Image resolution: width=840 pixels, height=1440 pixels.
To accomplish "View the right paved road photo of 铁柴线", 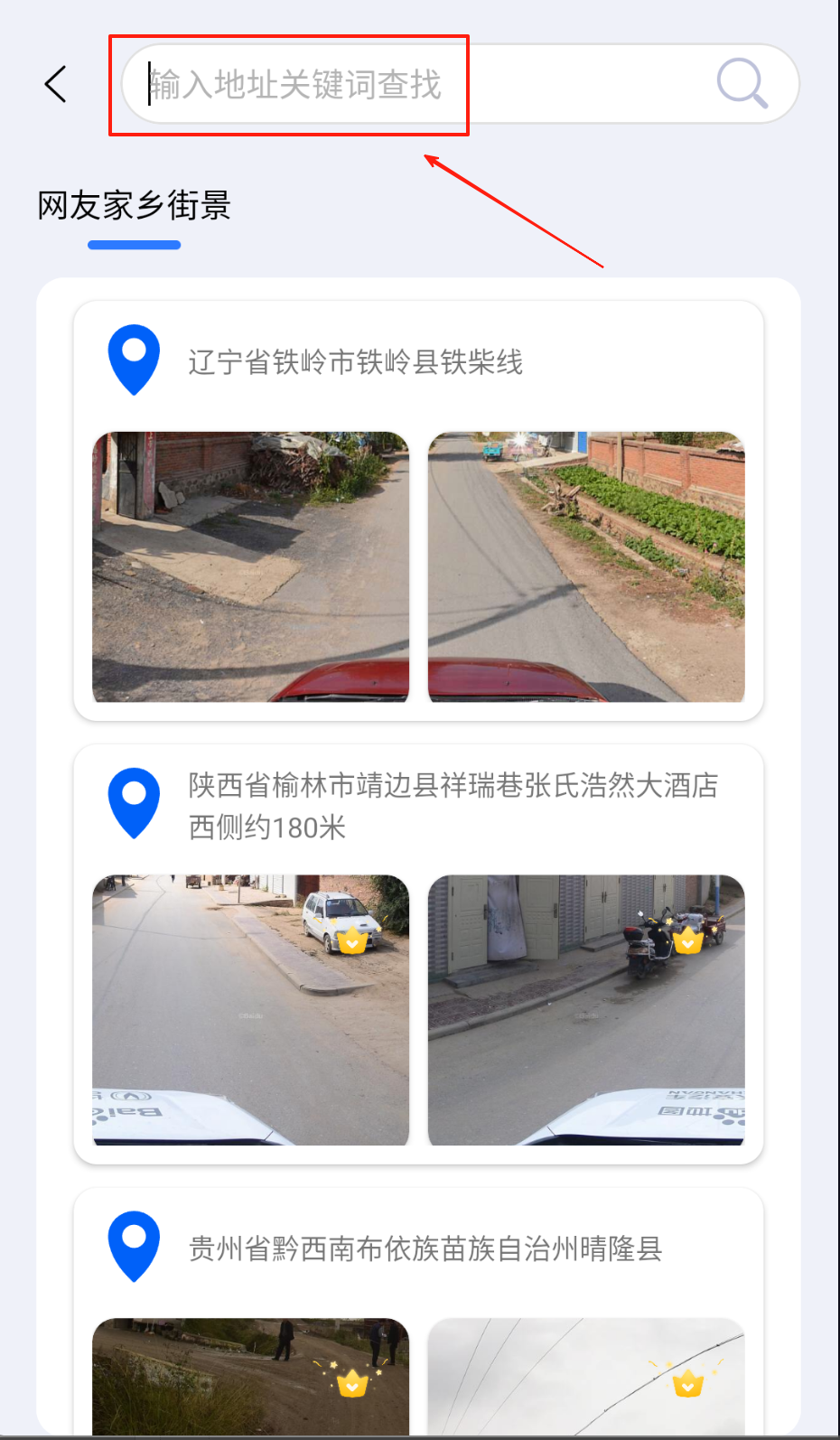I will pos(587,566).
